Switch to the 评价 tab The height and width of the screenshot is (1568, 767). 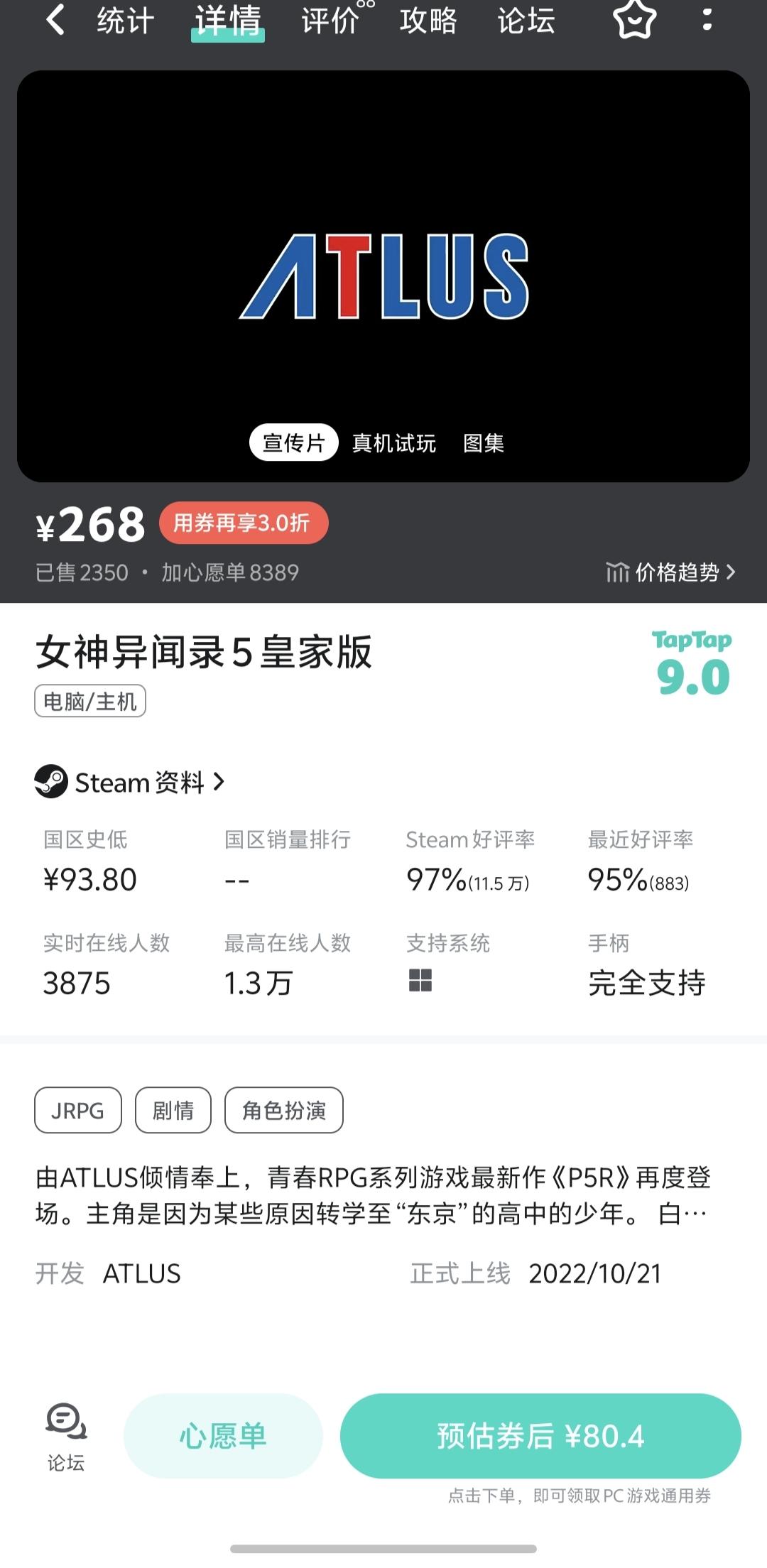point(327,21)
